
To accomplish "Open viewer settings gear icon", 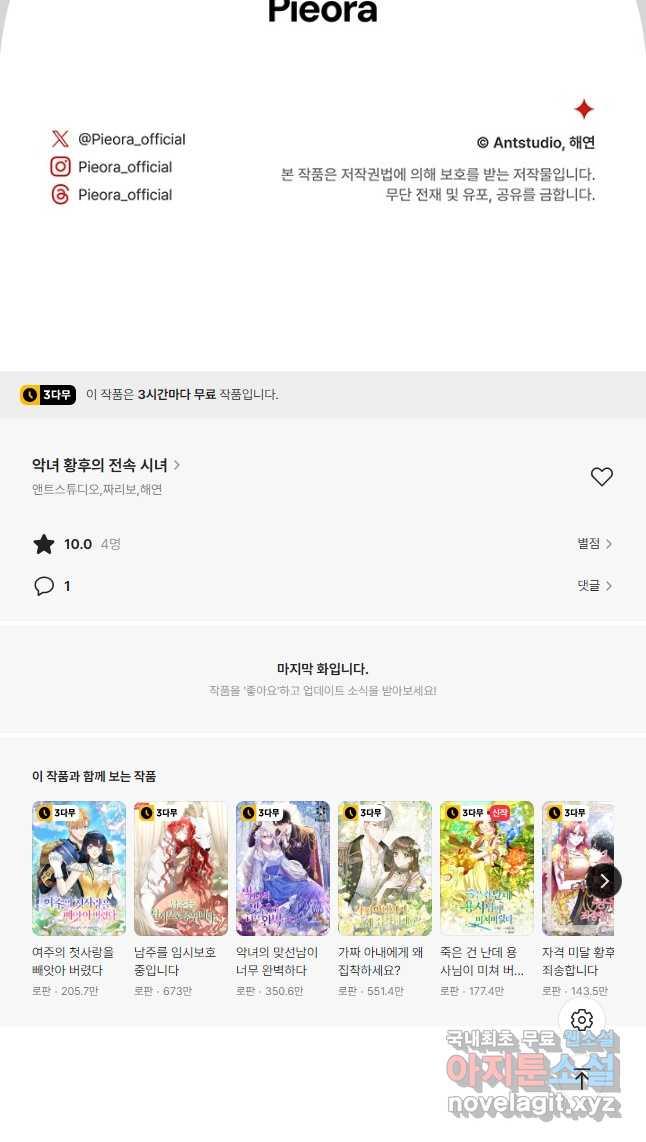I will point(582,1020).
